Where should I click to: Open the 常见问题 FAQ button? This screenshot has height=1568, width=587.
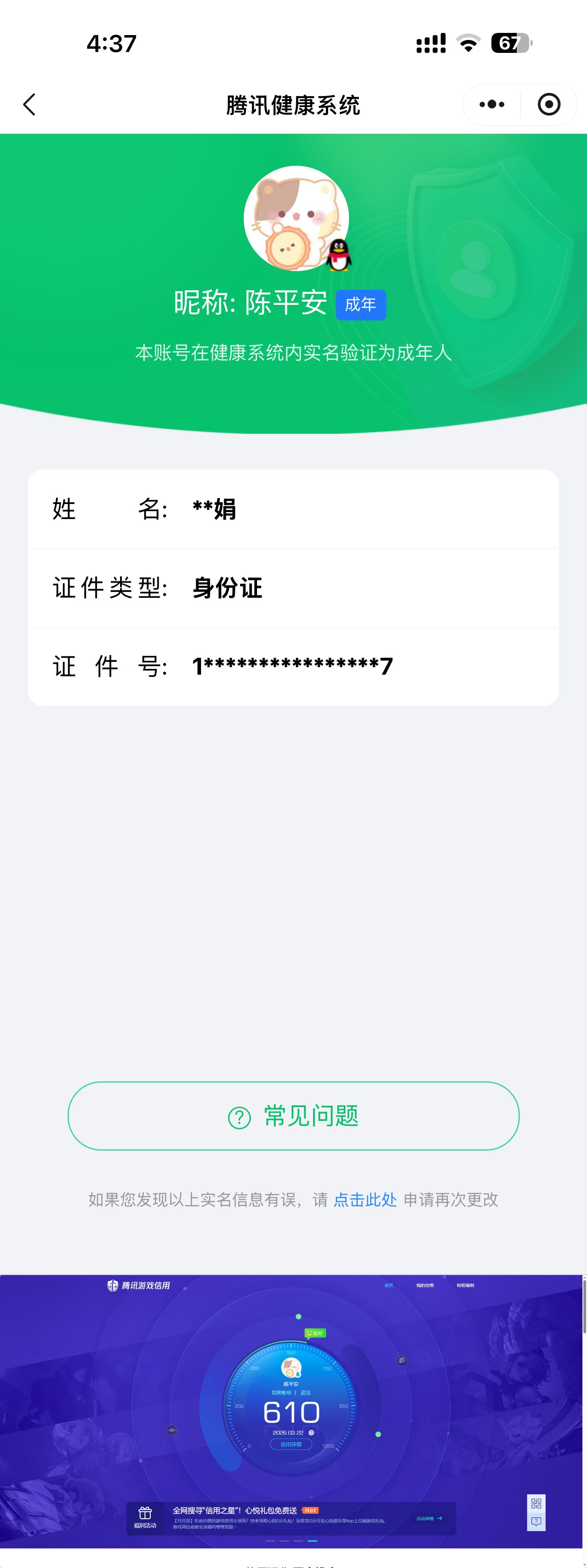pyautogui.click(x=293, y=1116)
